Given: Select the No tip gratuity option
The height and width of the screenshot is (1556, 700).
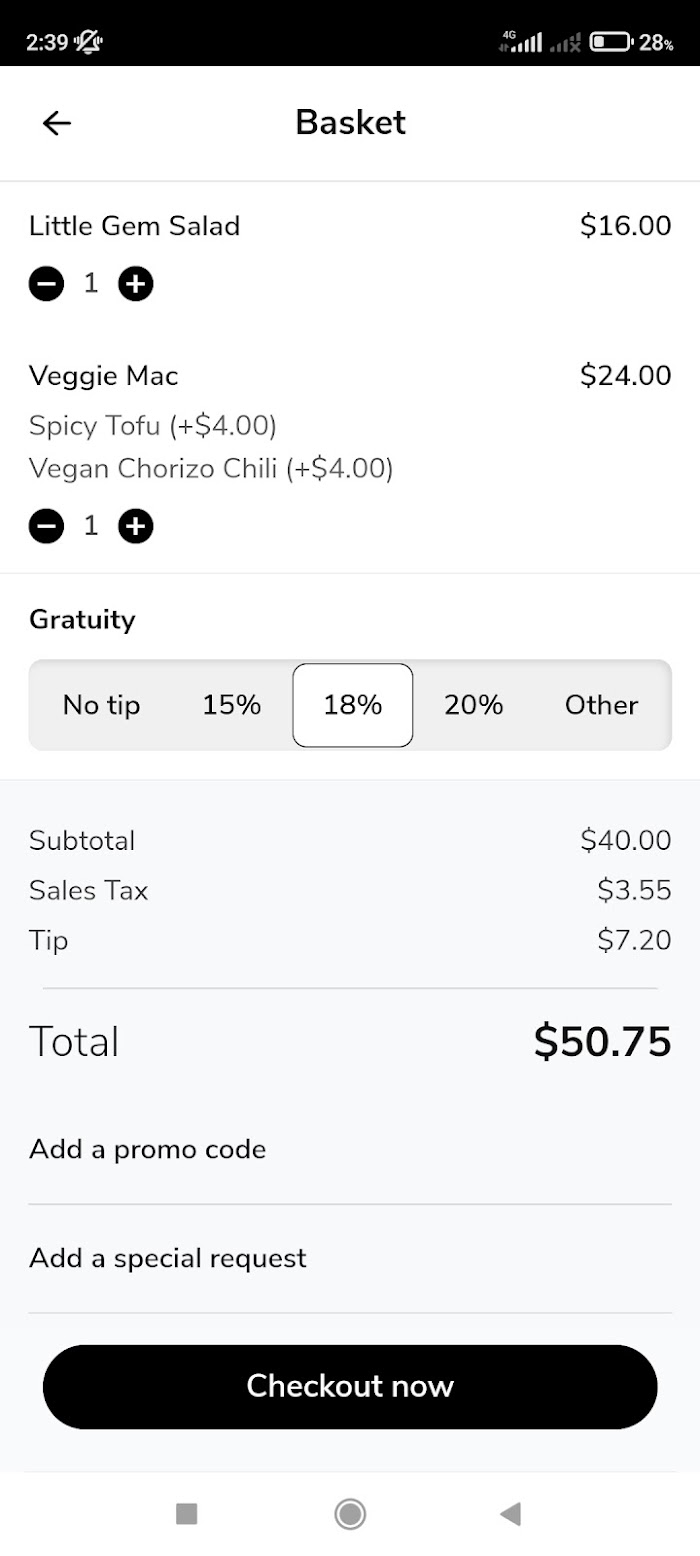Looking at the screenshot, I should (x=101, y=705).
